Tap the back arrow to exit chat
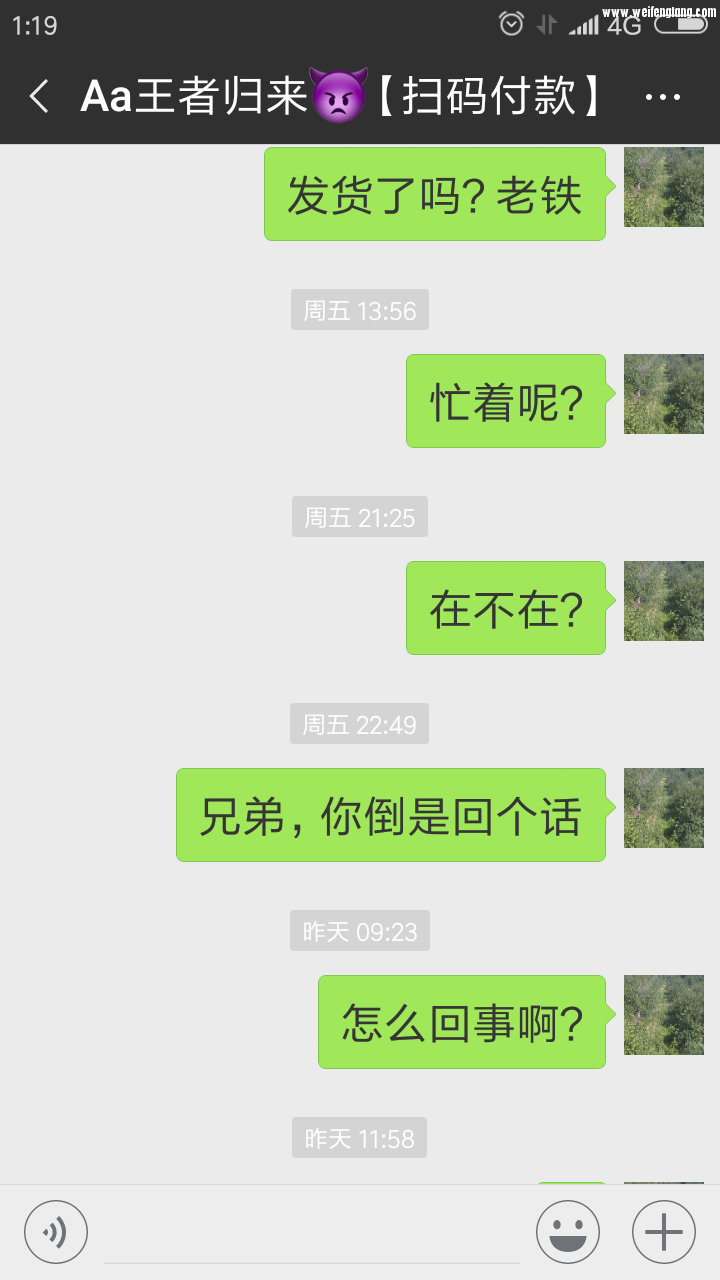This screenshot has height=1280, width=720. [x=37, y=95]
